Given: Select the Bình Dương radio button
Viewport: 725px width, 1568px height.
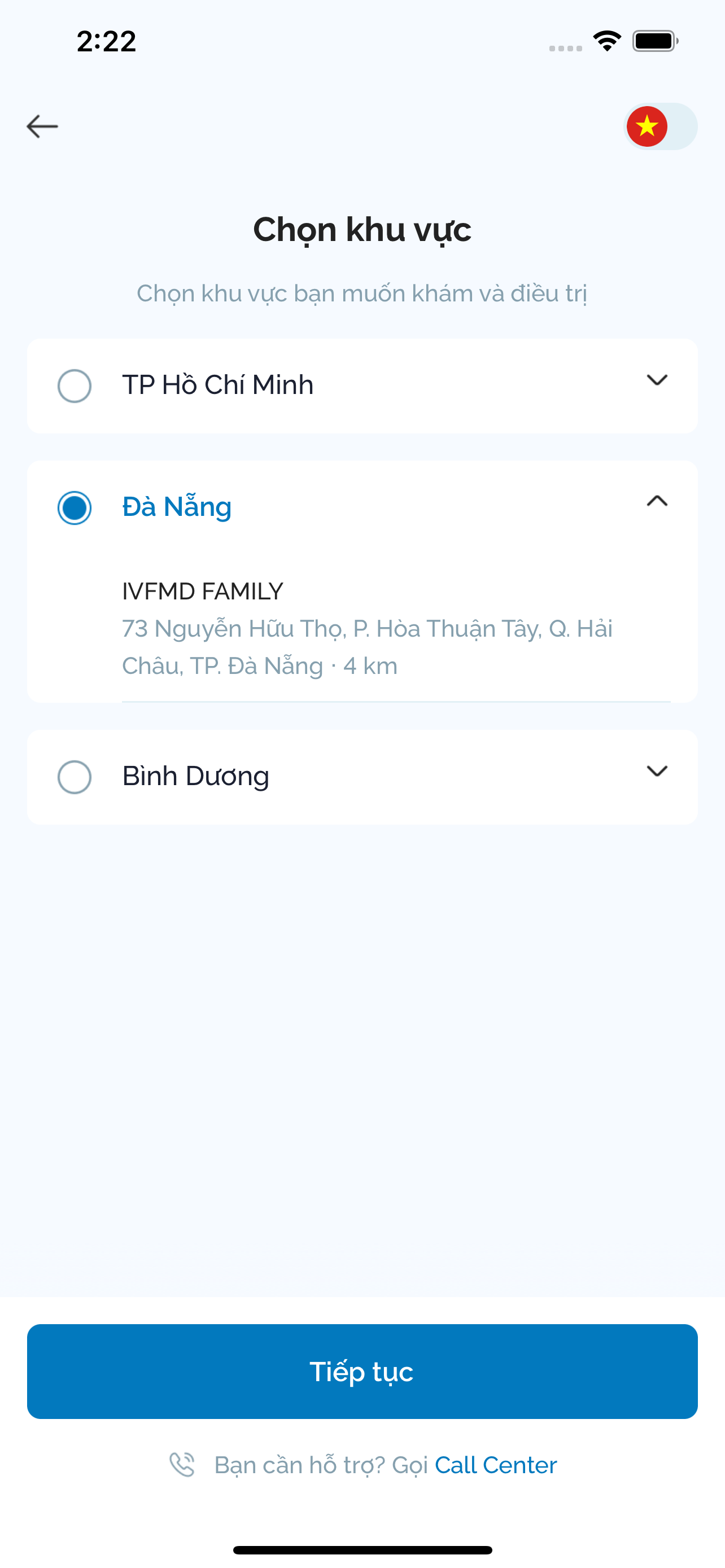Looking at the screenshot, I should [x=75, y=777].
